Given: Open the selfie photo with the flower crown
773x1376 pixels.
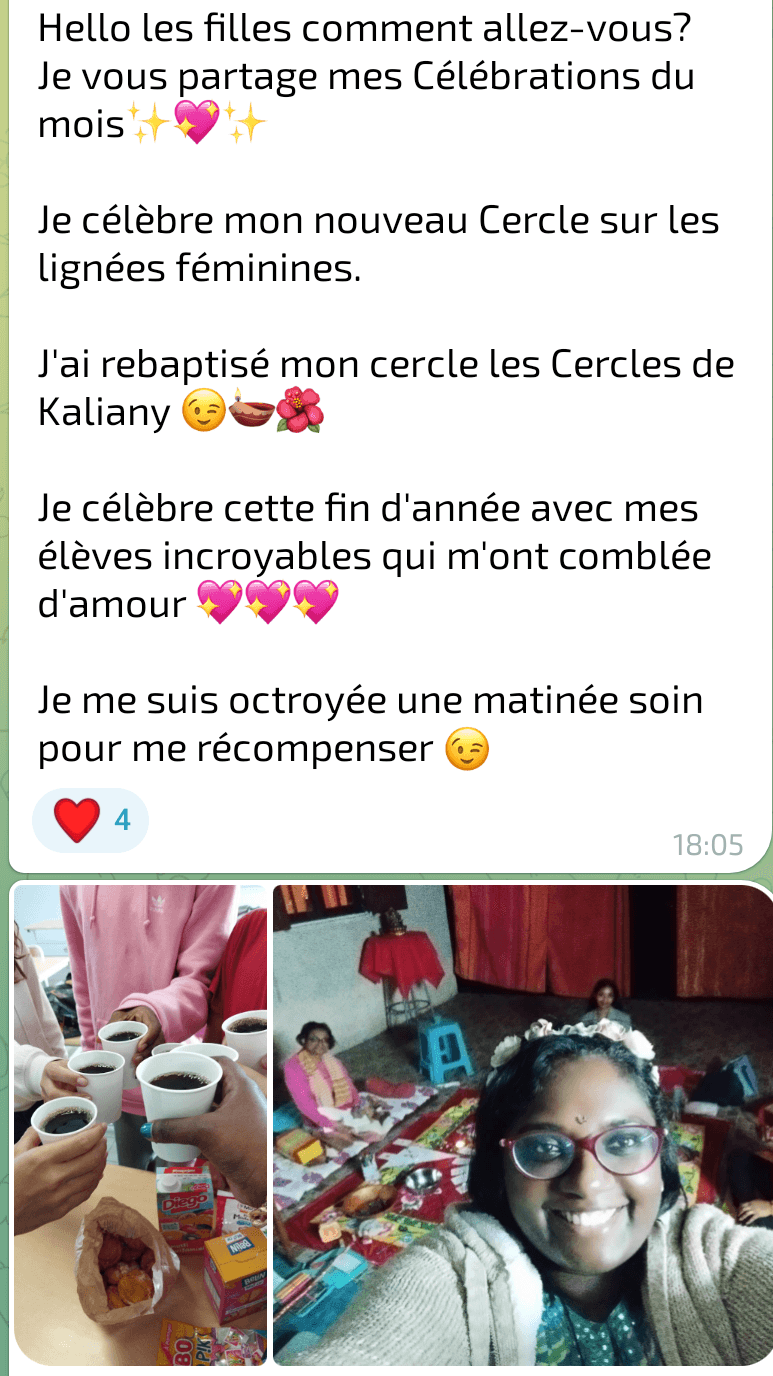Looking at the screenshot, I should [x=522, y=1124].
